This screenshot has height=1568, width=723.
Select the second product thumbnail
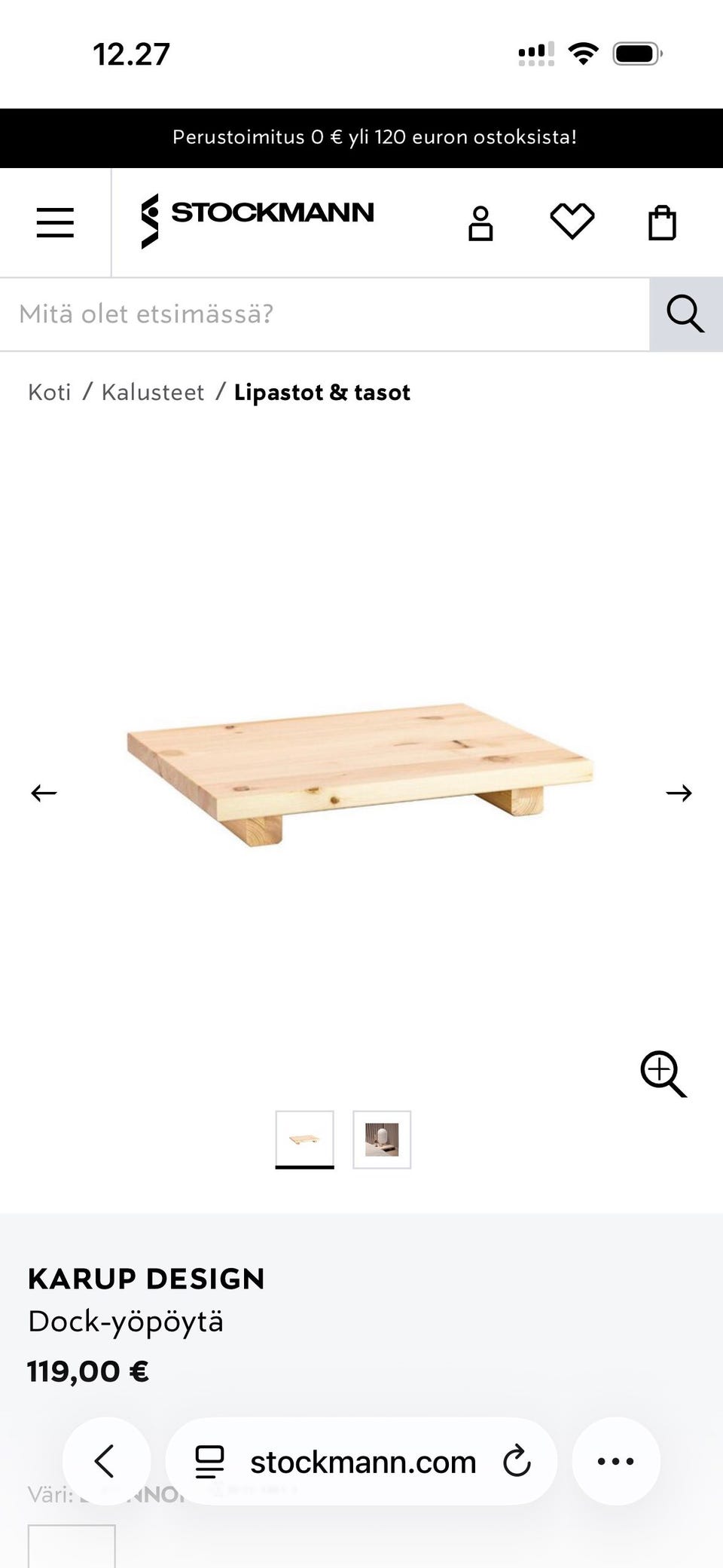382,1139
